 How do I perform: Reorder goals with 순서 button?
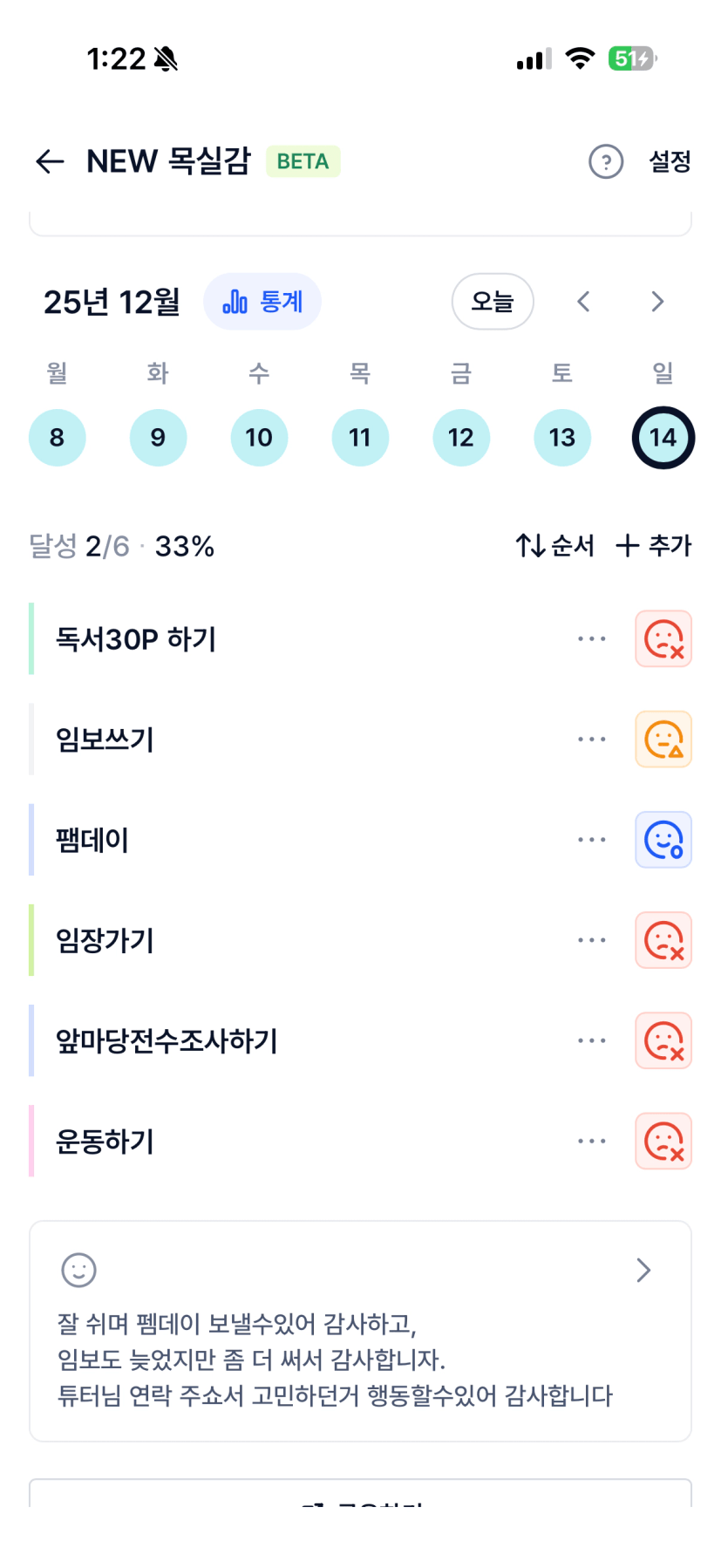tap(555, 546)
